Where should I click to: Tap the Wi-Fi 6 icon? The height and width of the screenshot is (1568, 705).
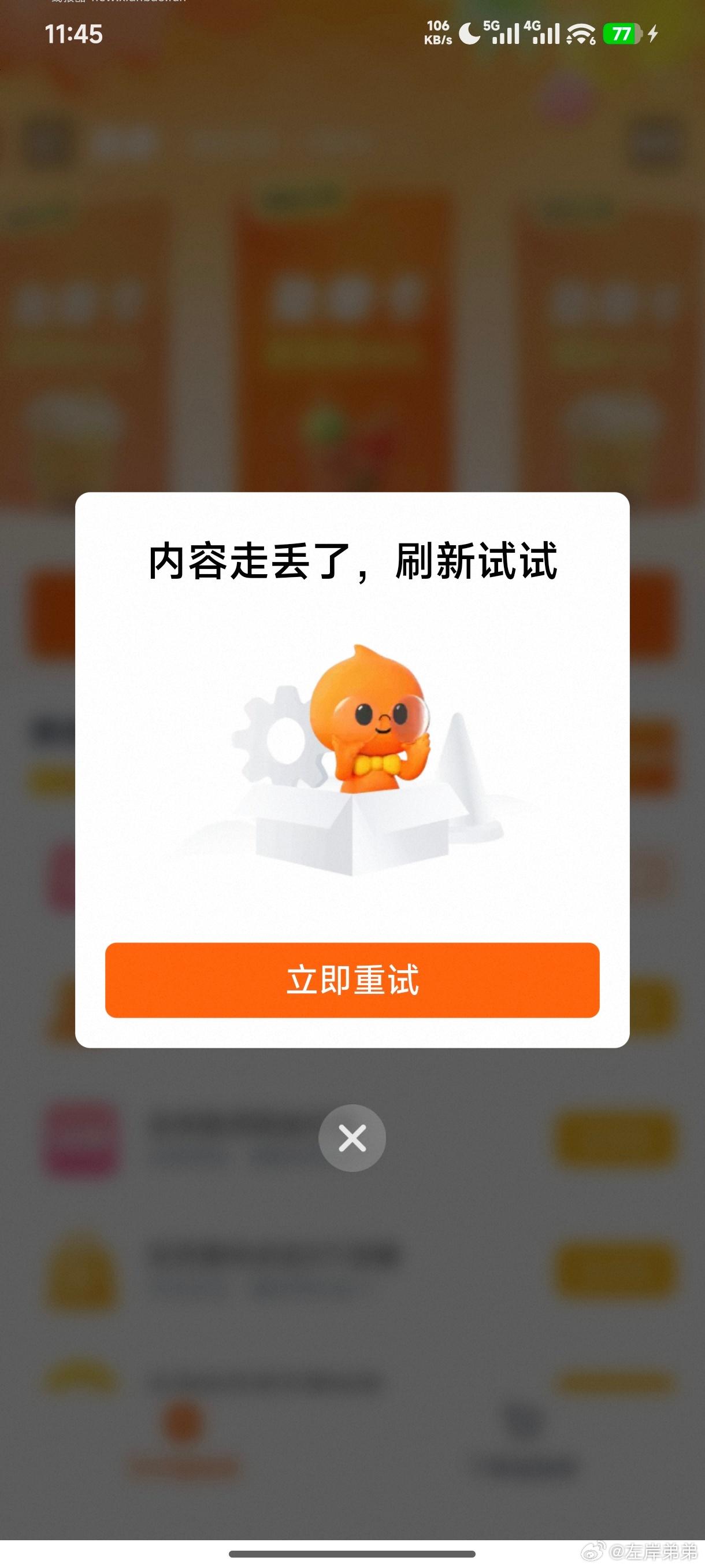581,35
